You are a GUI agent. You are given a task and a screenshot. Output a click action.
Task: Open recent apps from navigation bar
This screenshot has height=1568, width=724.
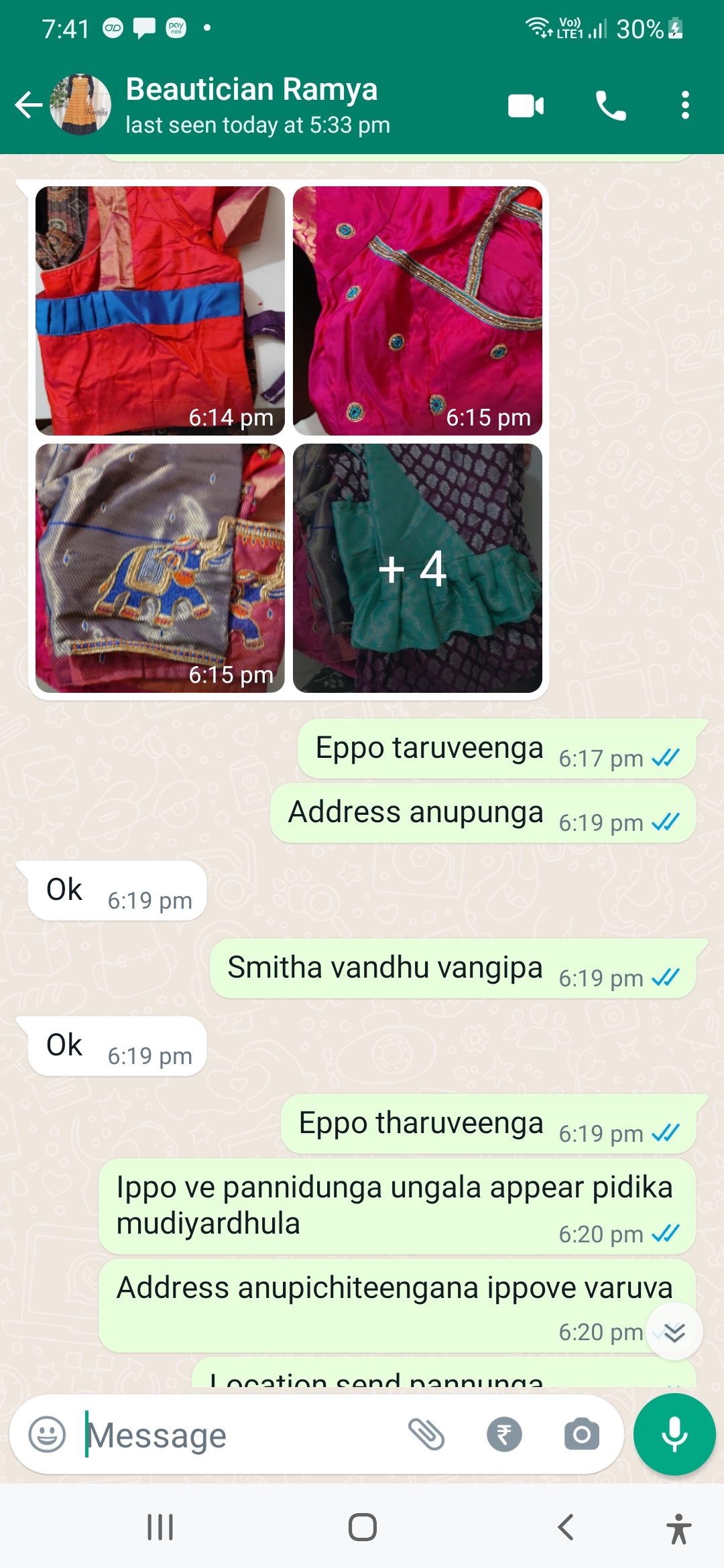160,1527
